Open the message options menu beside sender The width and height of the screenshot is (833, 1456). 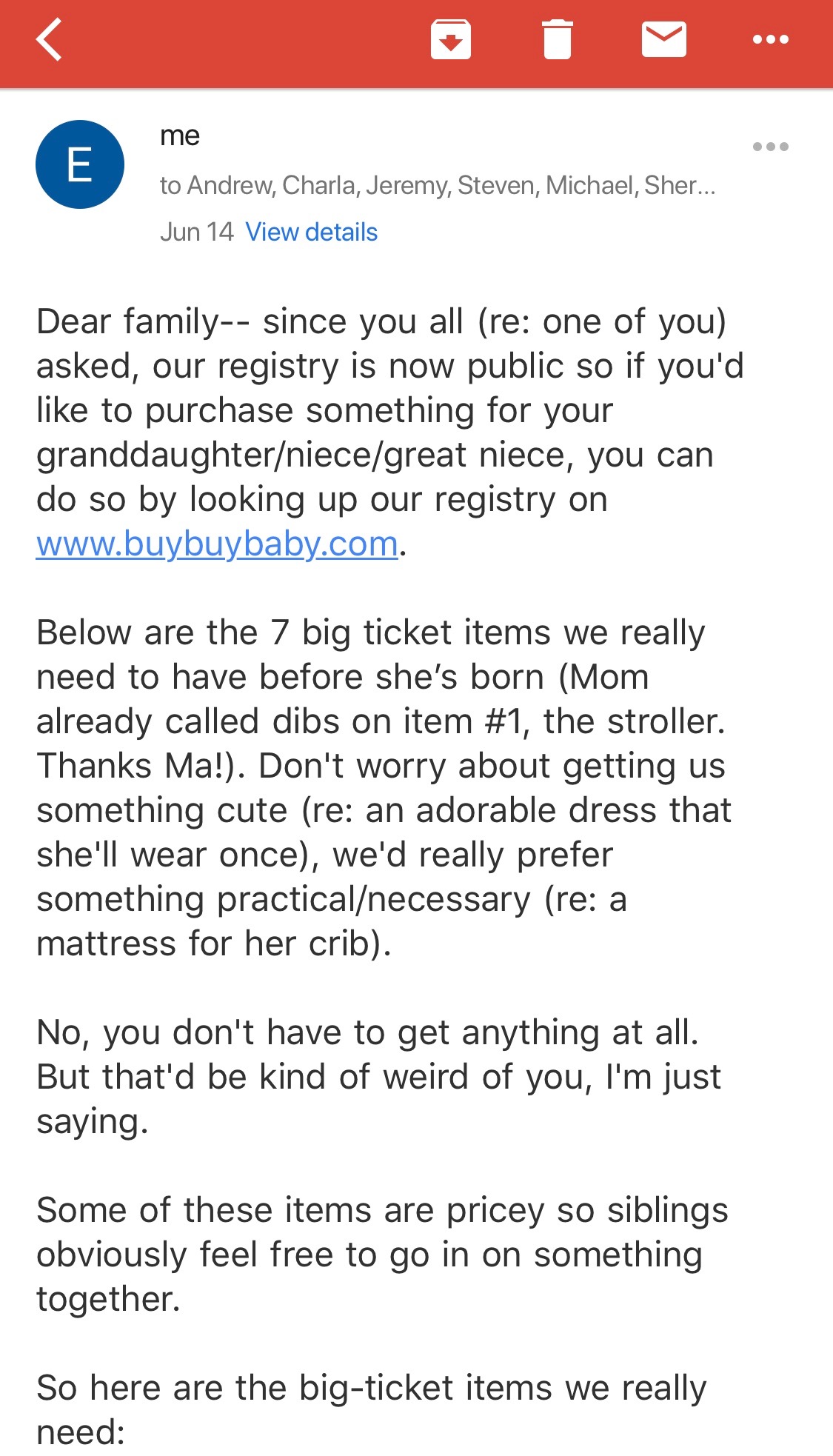coord(770,147)
